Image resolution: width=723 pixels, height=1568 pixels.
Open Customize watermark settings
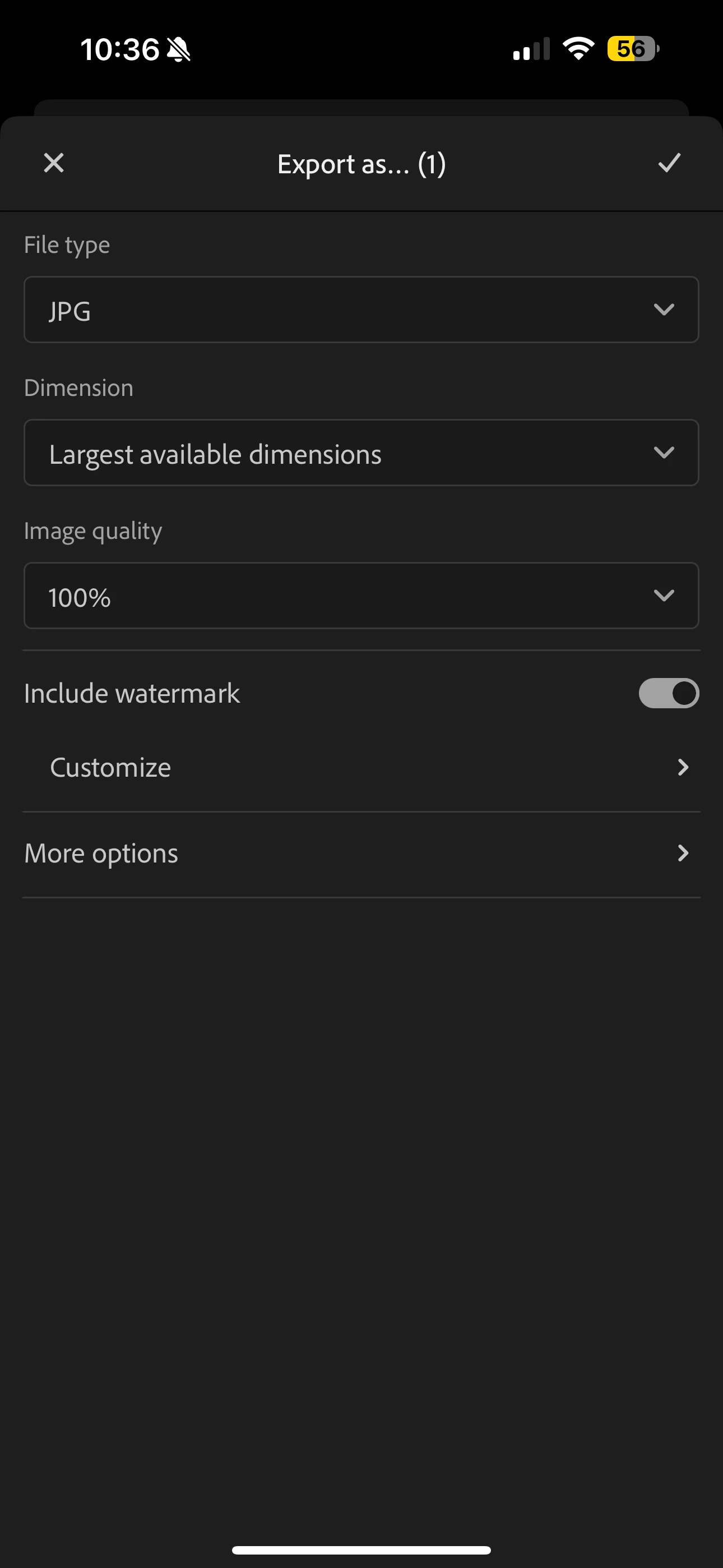tap(361, 768)
